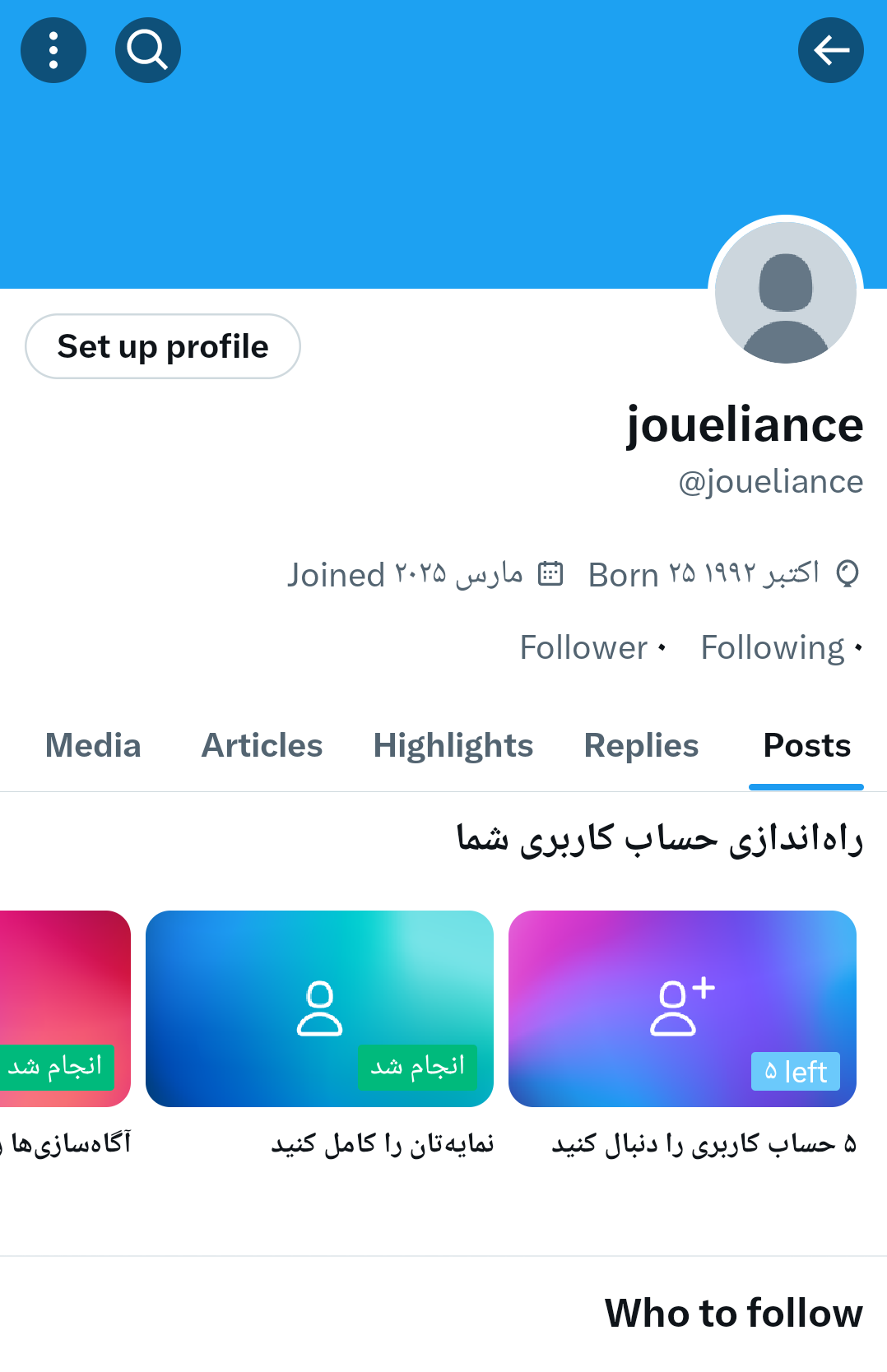887x1372 pixels.
Task: Switch to the Highlights tab
Action: [453, 745]
